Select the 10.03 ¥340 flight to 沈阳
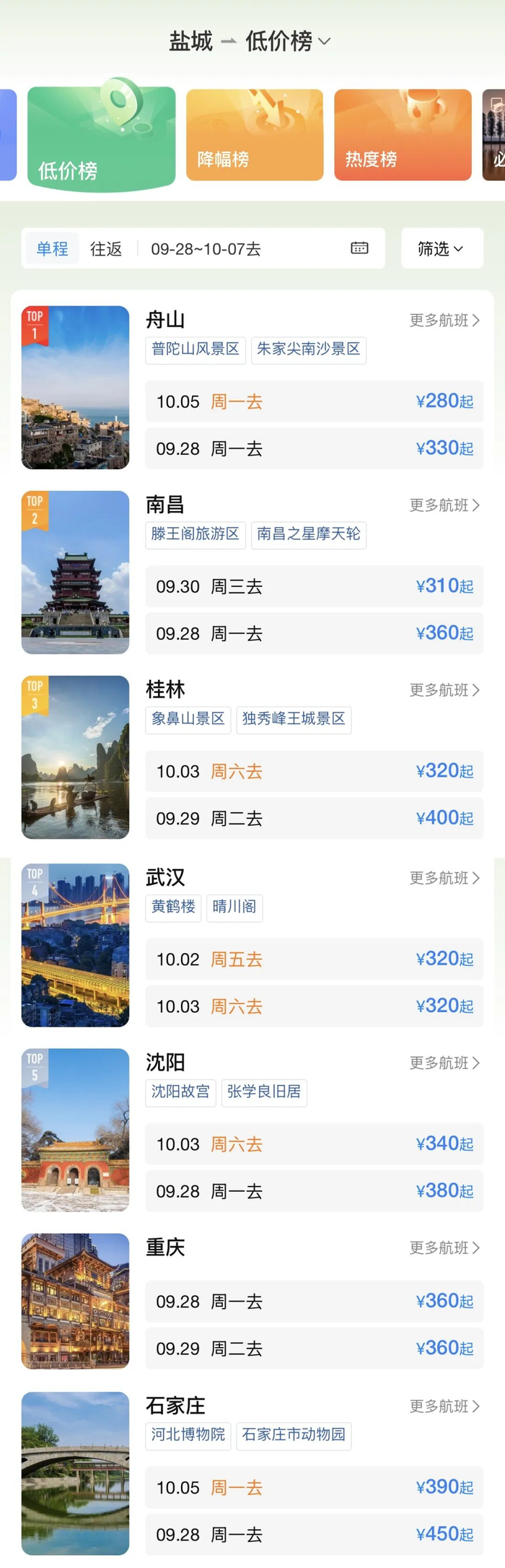This screenshot has height=1568, width=505. pyautogui.click(x=314, y=1144)
